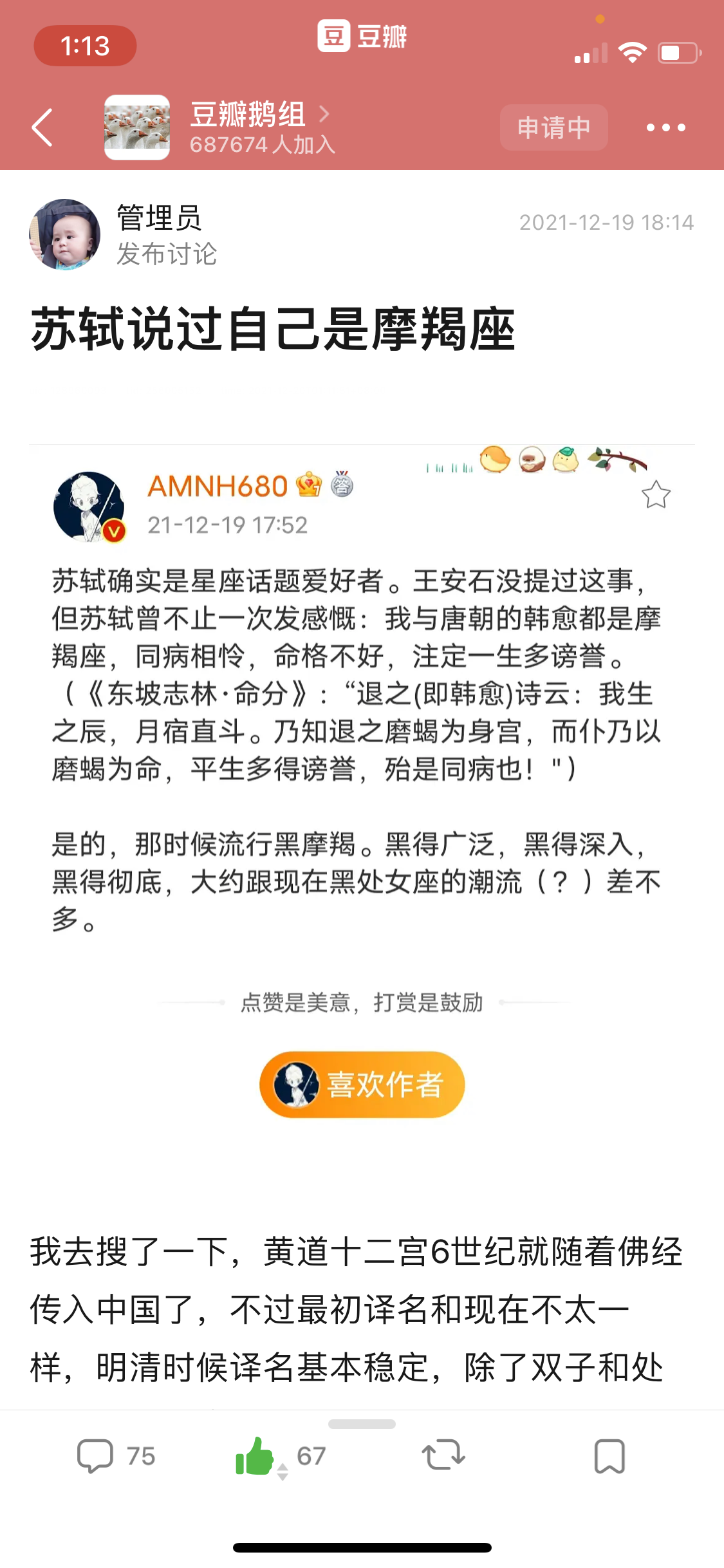Bookmark this post

[x=609, y=1456]
